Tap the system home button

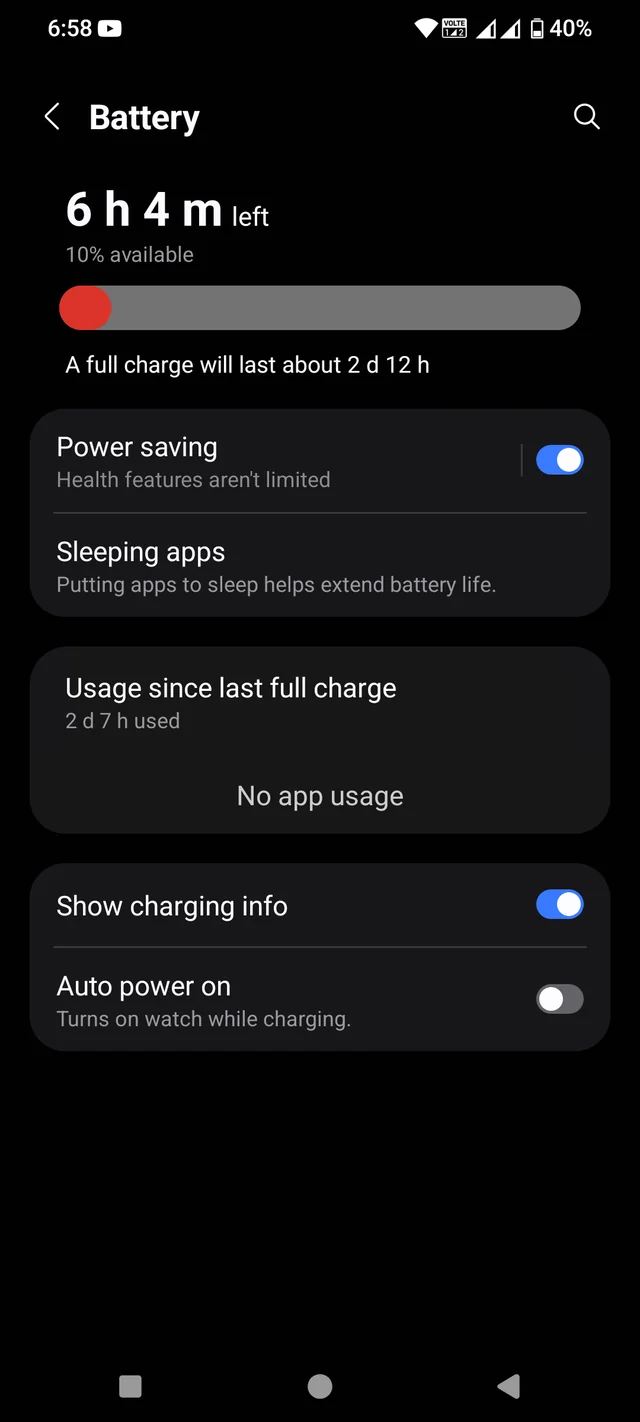click(x=320, y=1385)
